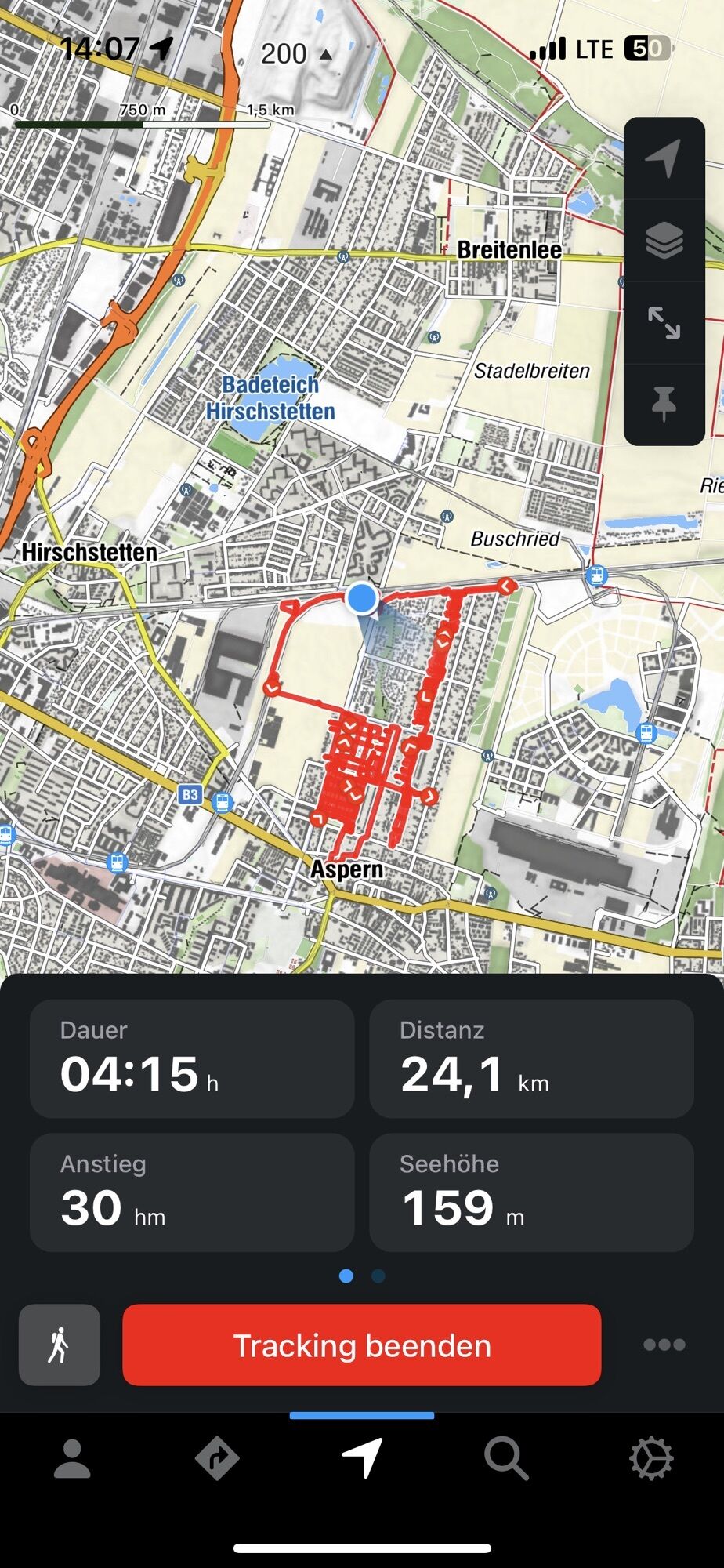Select the tracking arrow tab
This screenshot has height=1568, width=724.
pyautogui.click(x=362, y=1458)
